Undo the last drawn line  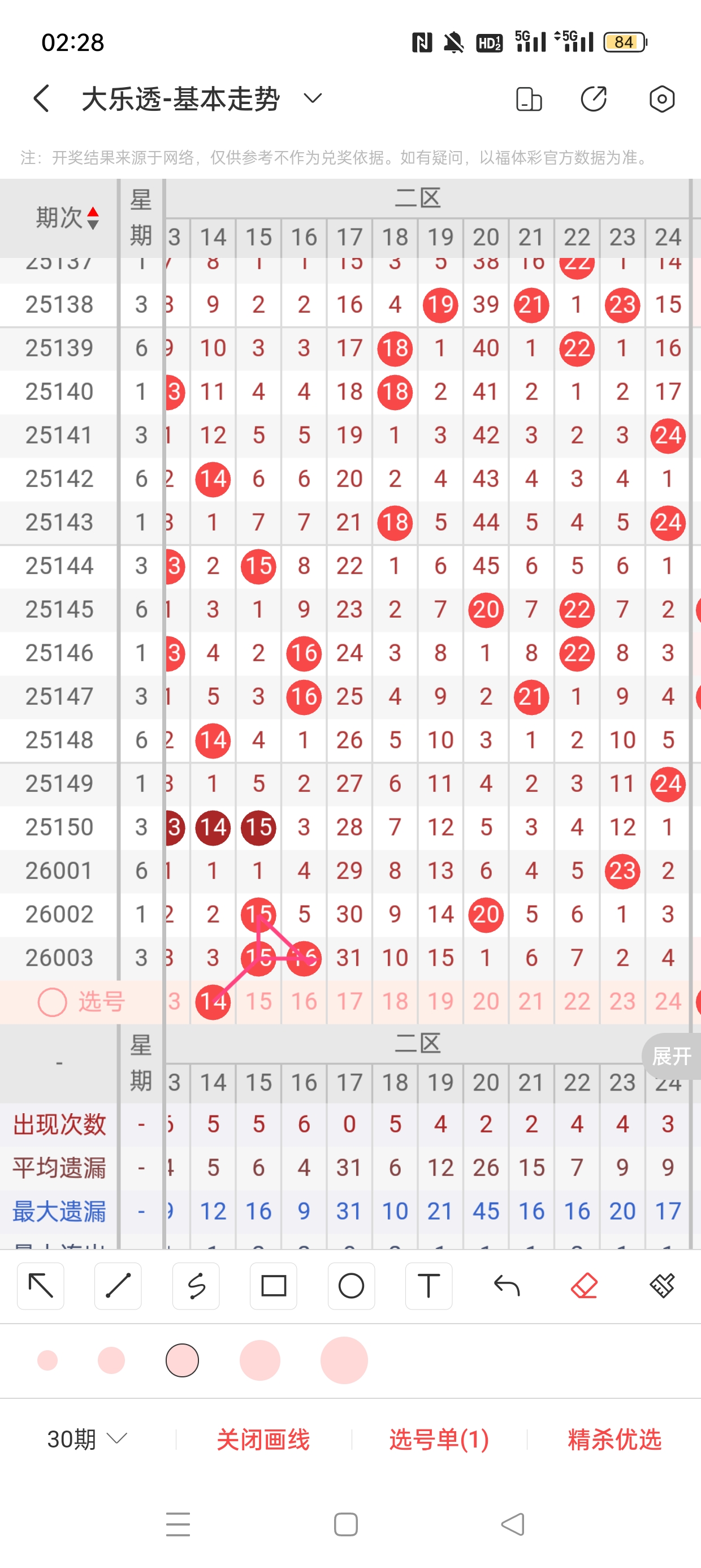point(507,1286)
